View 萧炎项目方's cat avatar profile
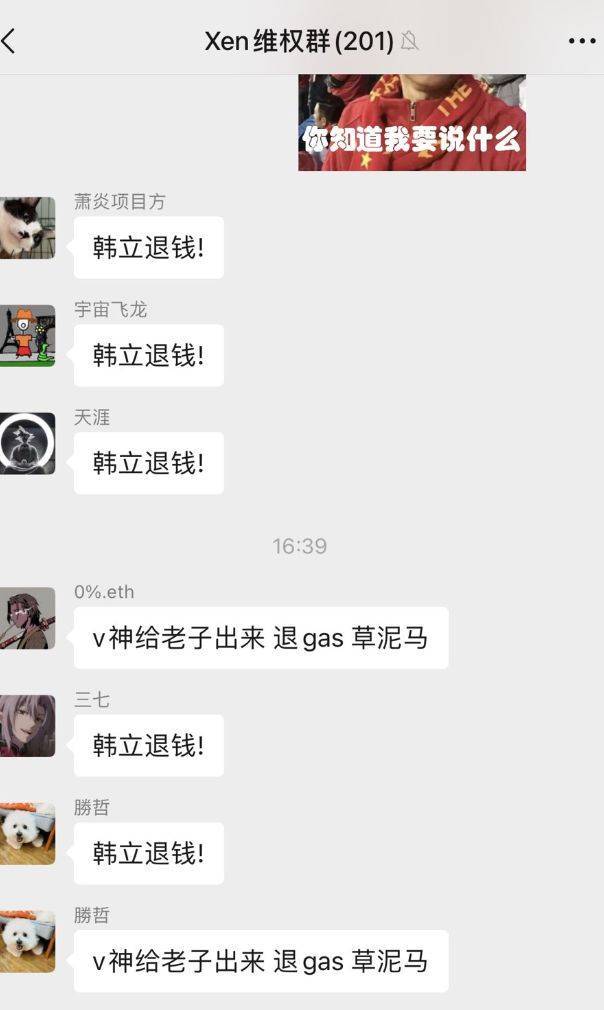Image resolution: width=604 pixels, height=1010 pixels. [x=27, y=228]
